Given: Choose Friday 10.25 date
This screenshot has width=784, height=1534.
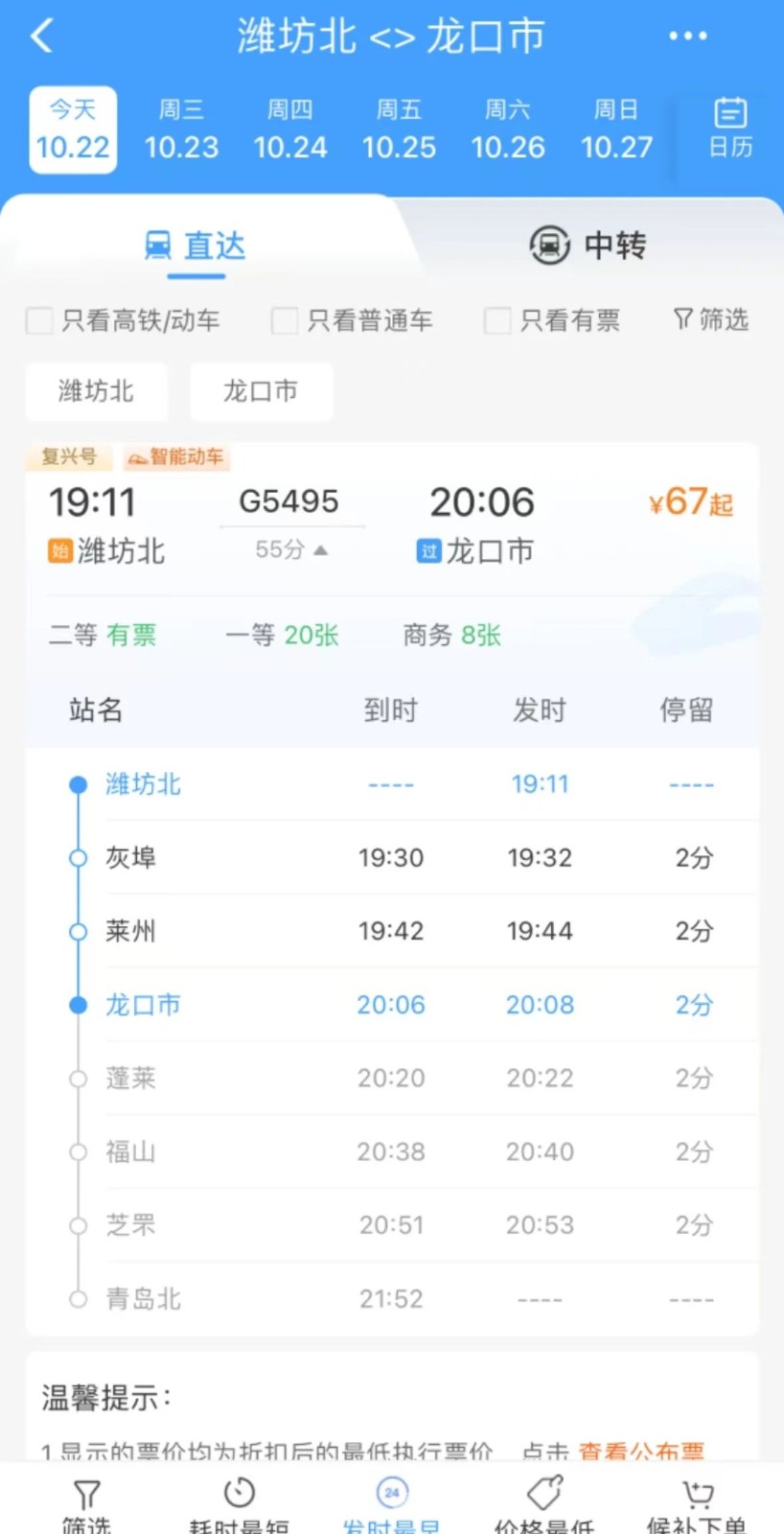Looking at the screenshot, I should click(x=399, y=130).
